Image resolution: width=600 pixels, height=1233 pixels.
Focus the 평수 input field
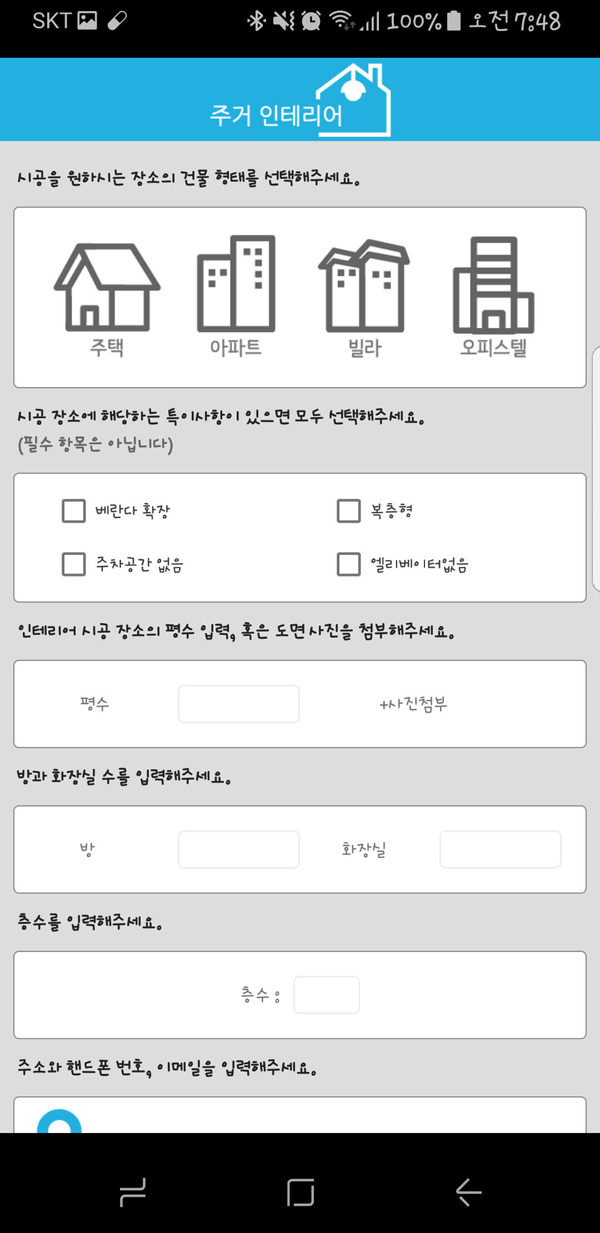(239, 704)
